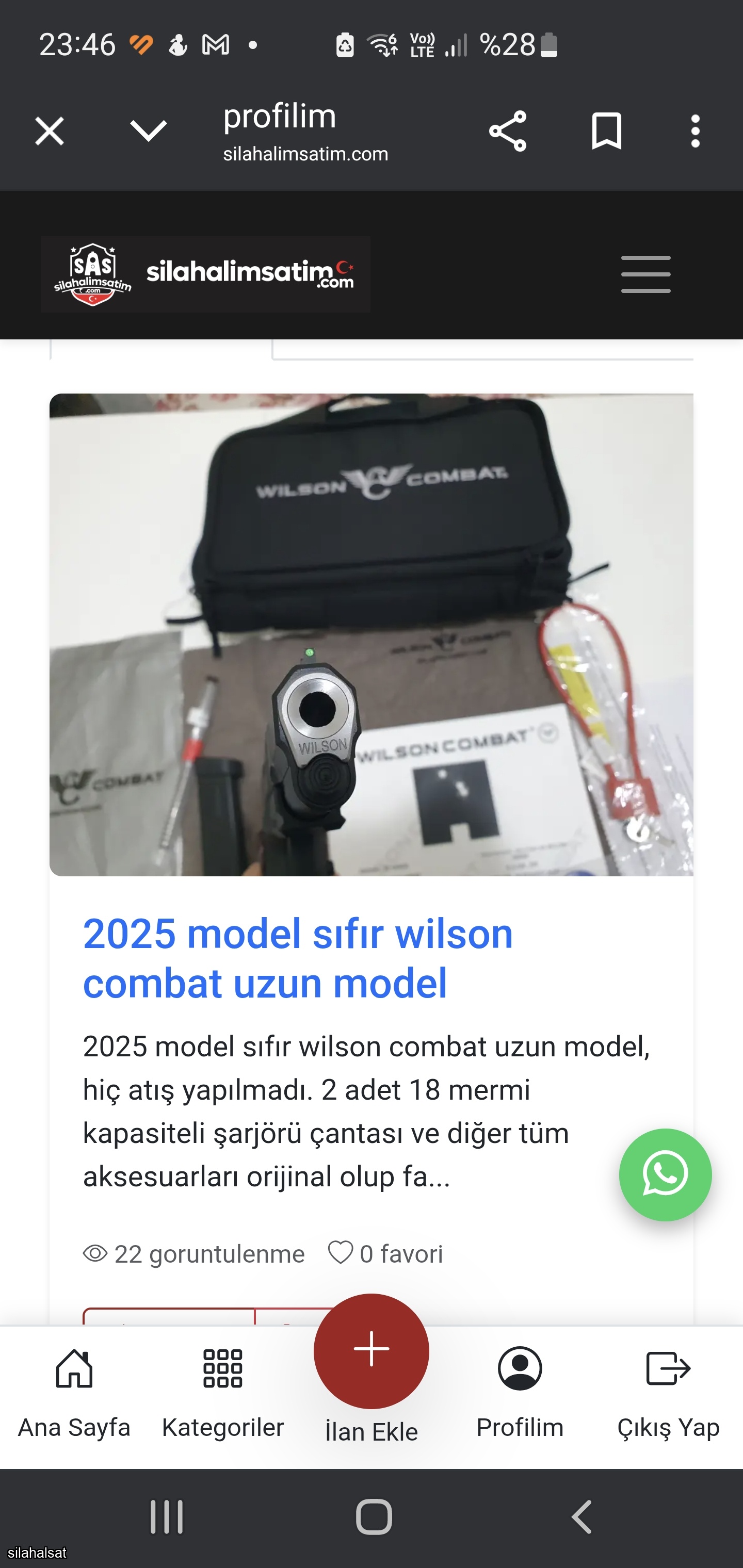Open recent apps from the navigation bar
This screenshot has width=743, height=1568.
(x=166, y=1516)
